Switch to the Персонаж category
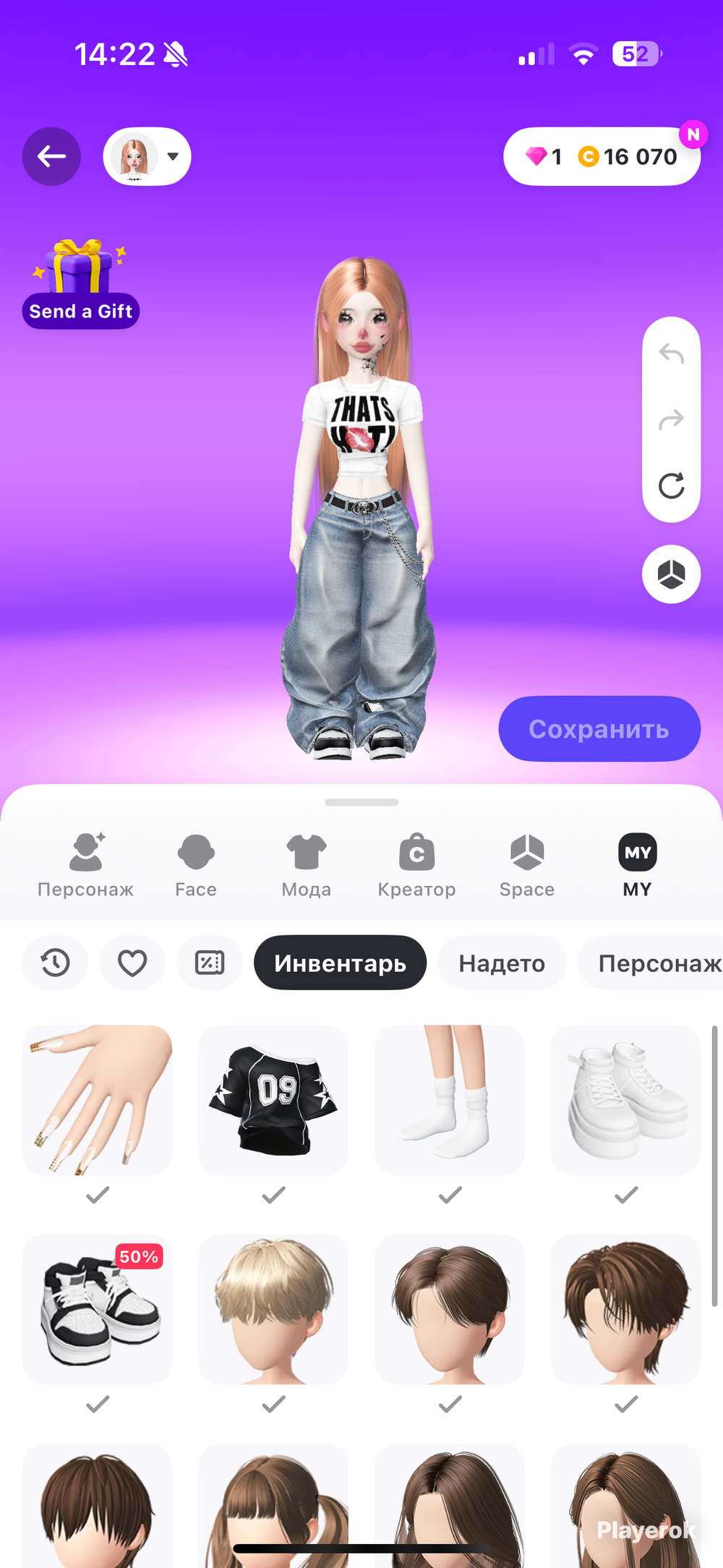Viewport: 723px width, 1568px height. pos(85,866)
